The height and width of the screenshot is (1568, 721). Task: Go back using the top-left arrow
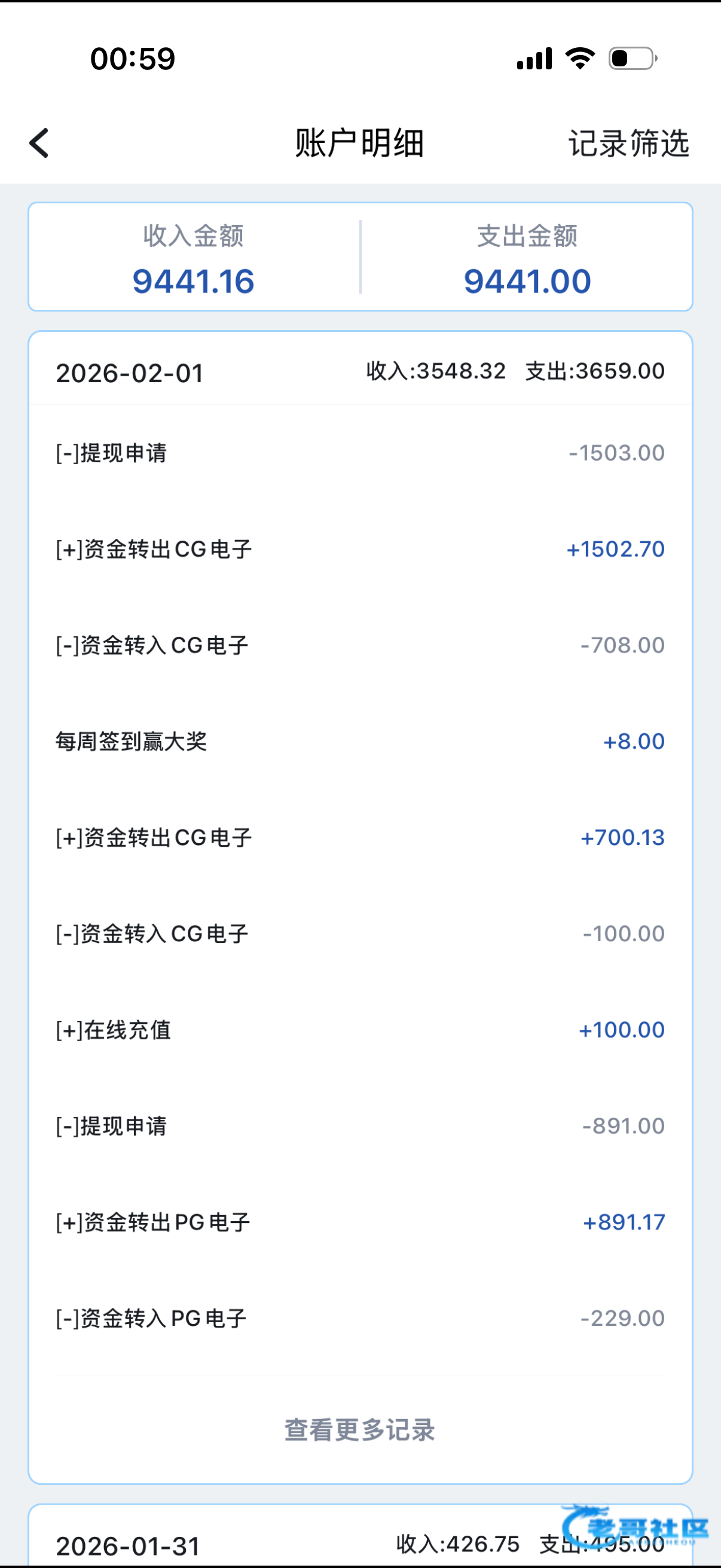(39, 144)
